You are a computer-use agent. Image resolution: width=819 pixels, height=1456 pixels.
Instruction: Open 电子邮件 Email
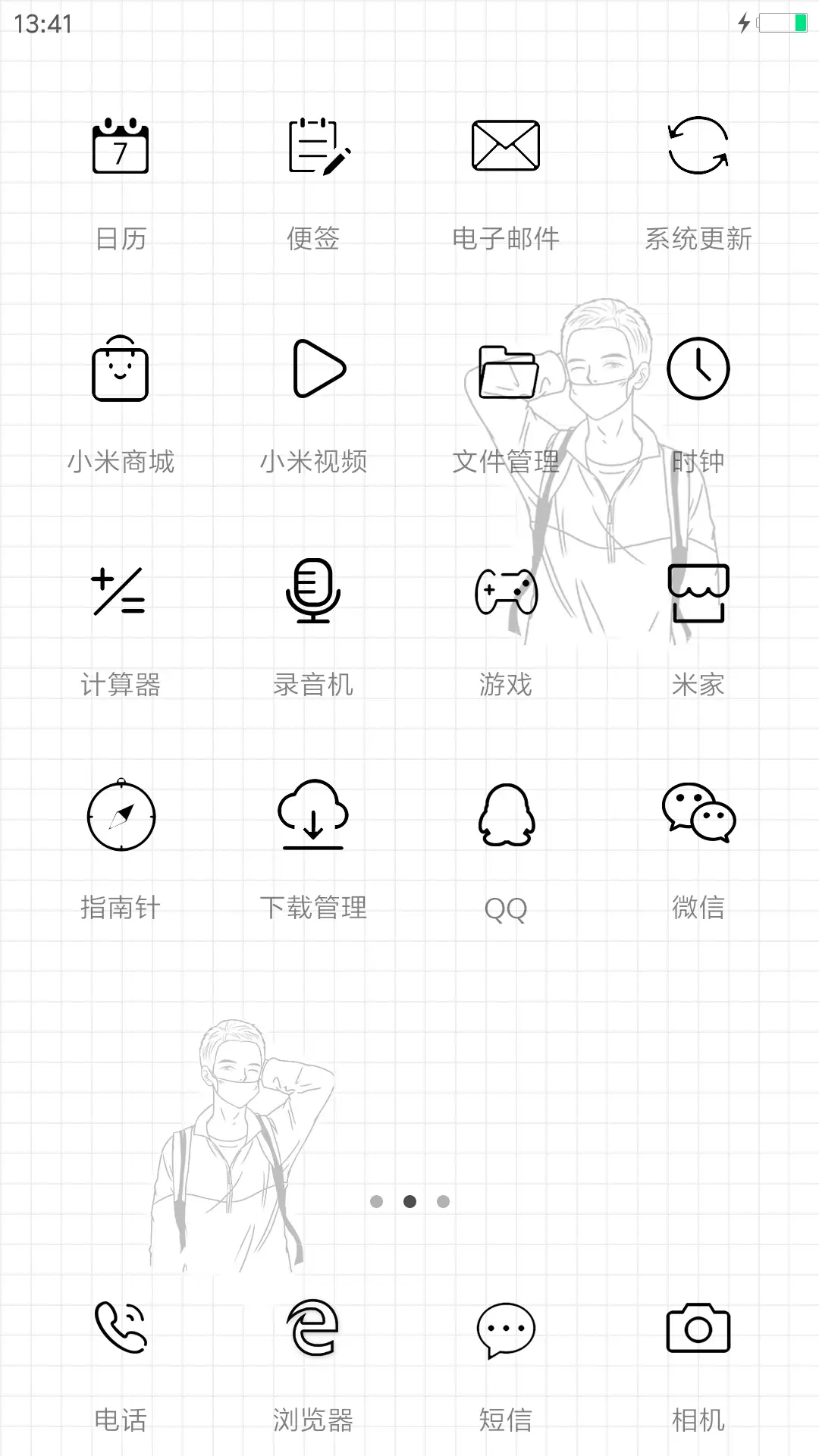(x=507, y=146)
